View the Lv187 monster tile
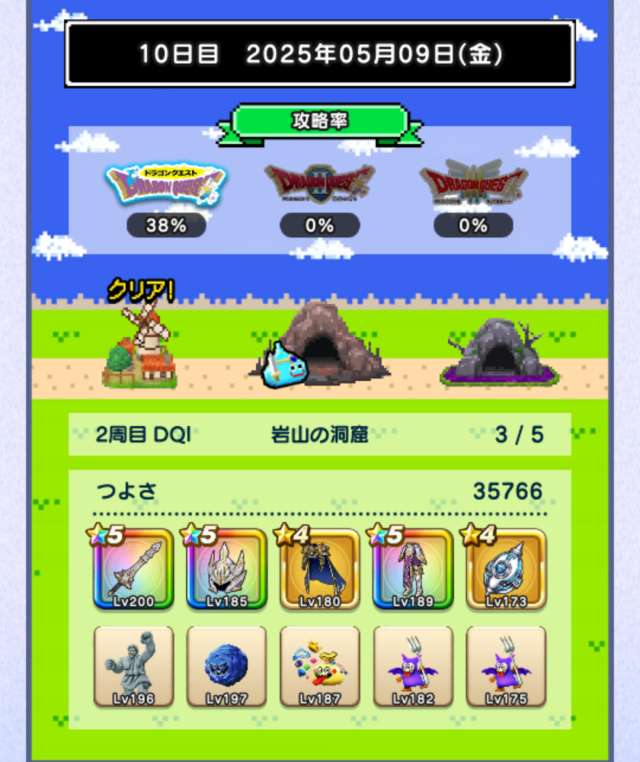 (x=320, y=666)
